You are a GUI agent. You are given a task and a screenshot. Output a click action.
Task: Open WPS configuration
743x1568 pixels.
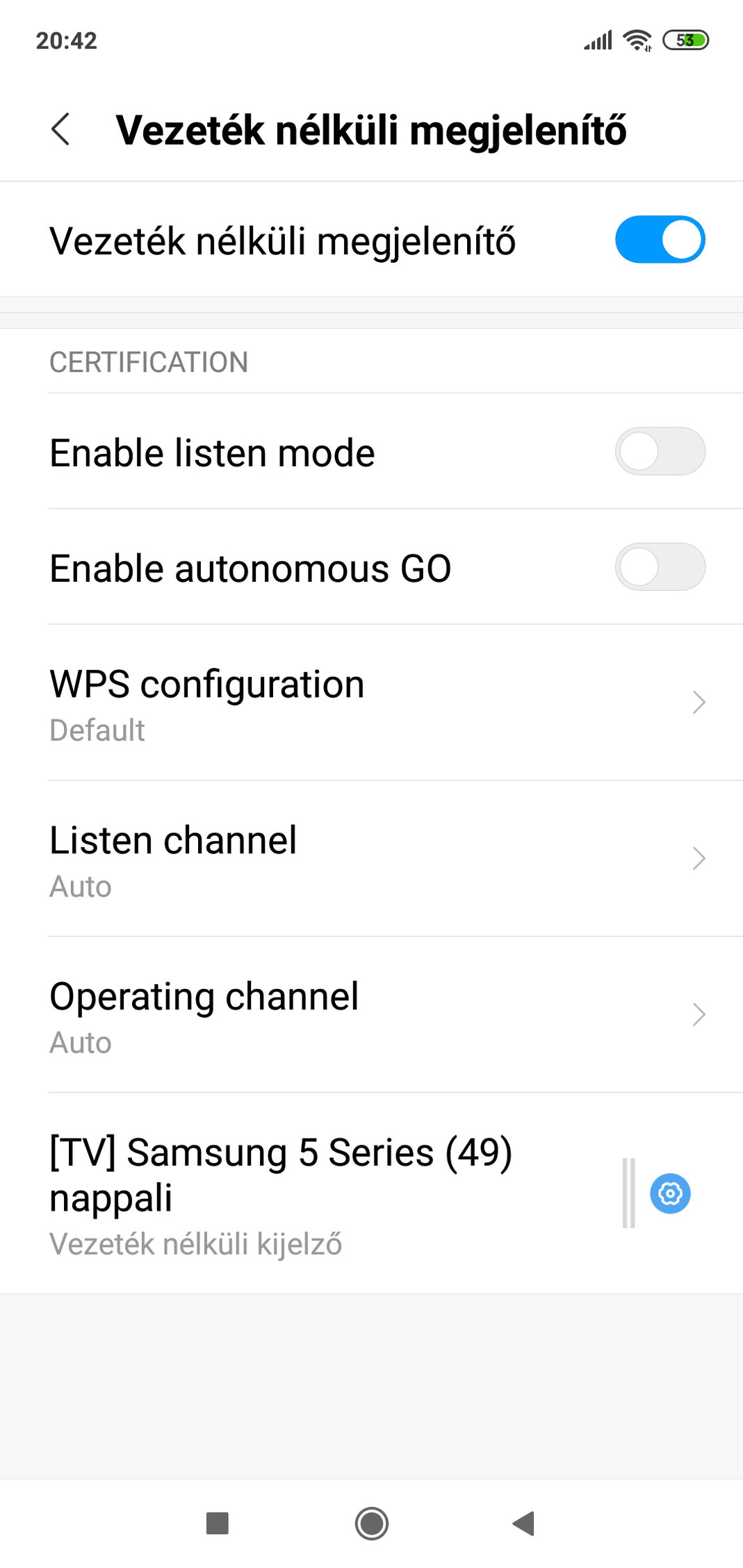[371, 703]
